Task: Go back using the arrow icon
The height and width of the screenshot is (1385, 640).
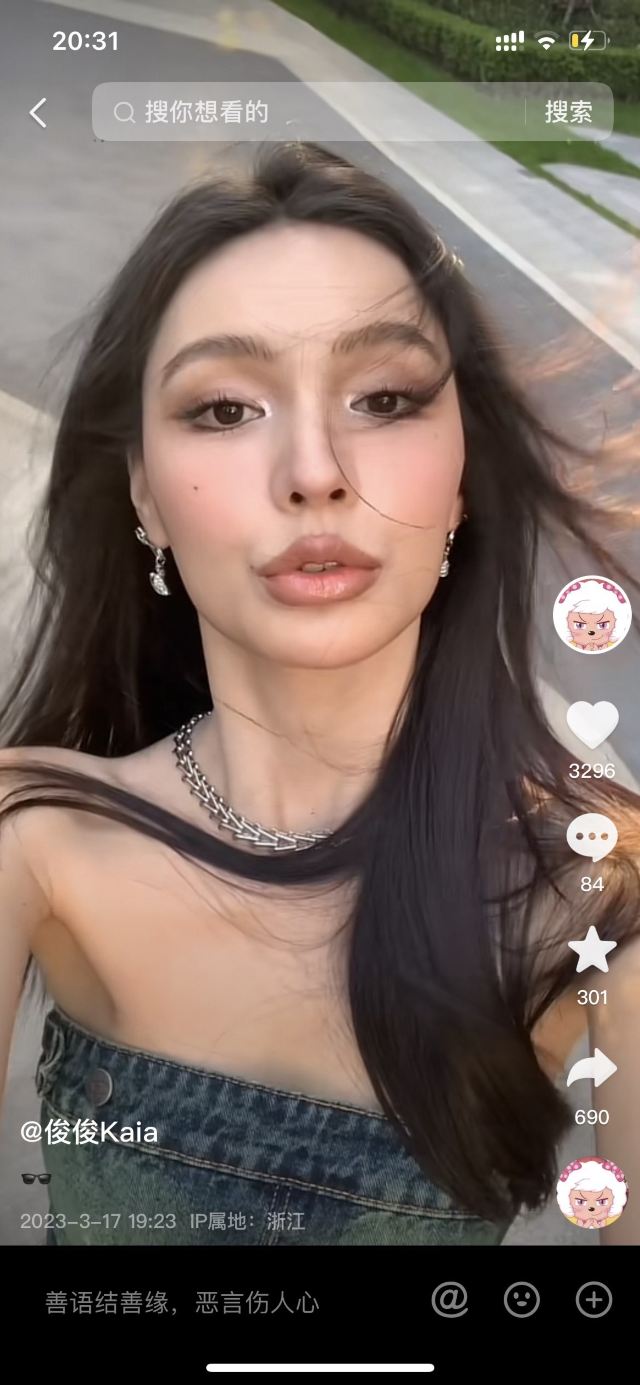Action: pos(38,113)
